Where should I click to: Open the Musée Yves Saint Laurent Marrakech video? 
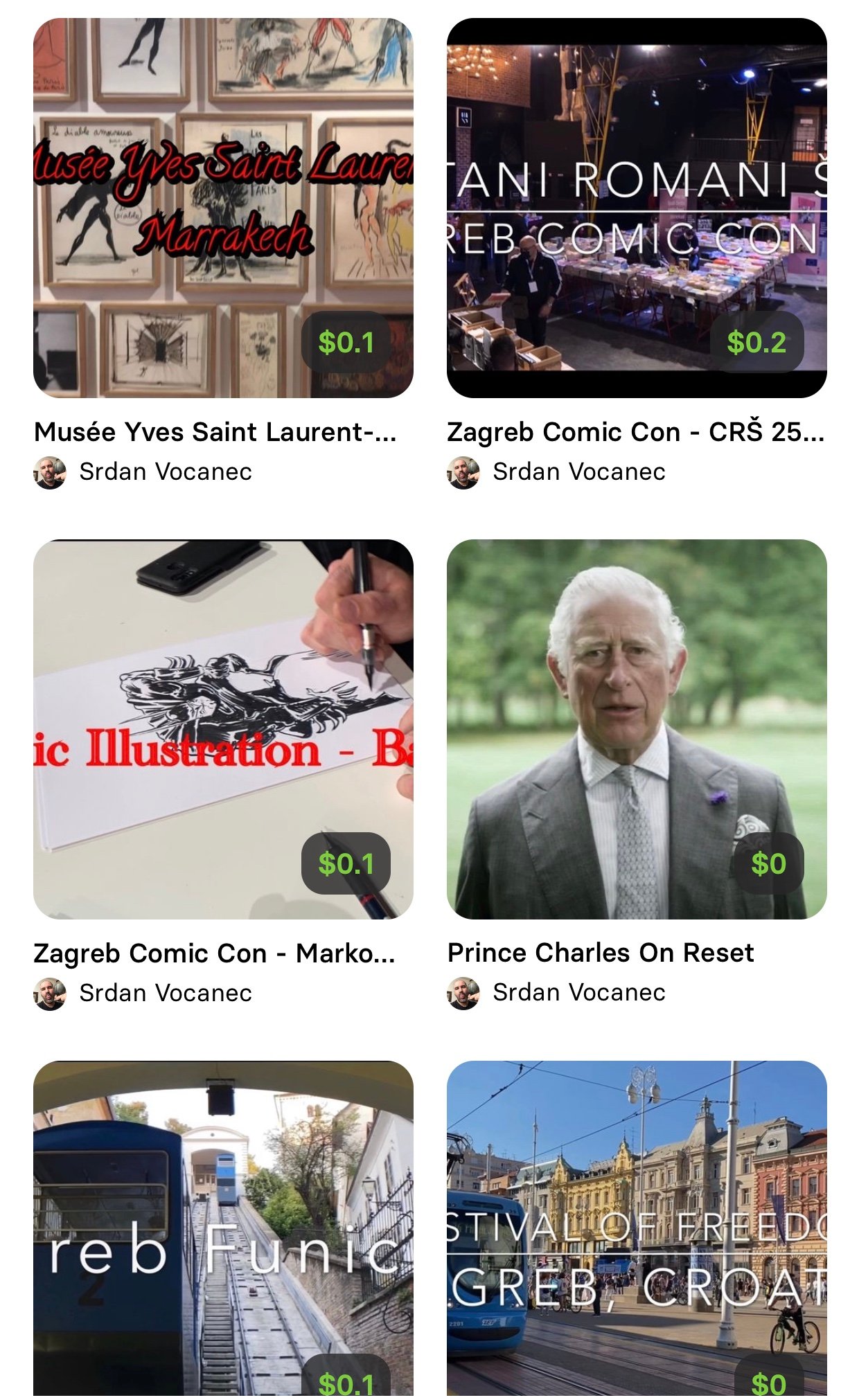point(223,208)
